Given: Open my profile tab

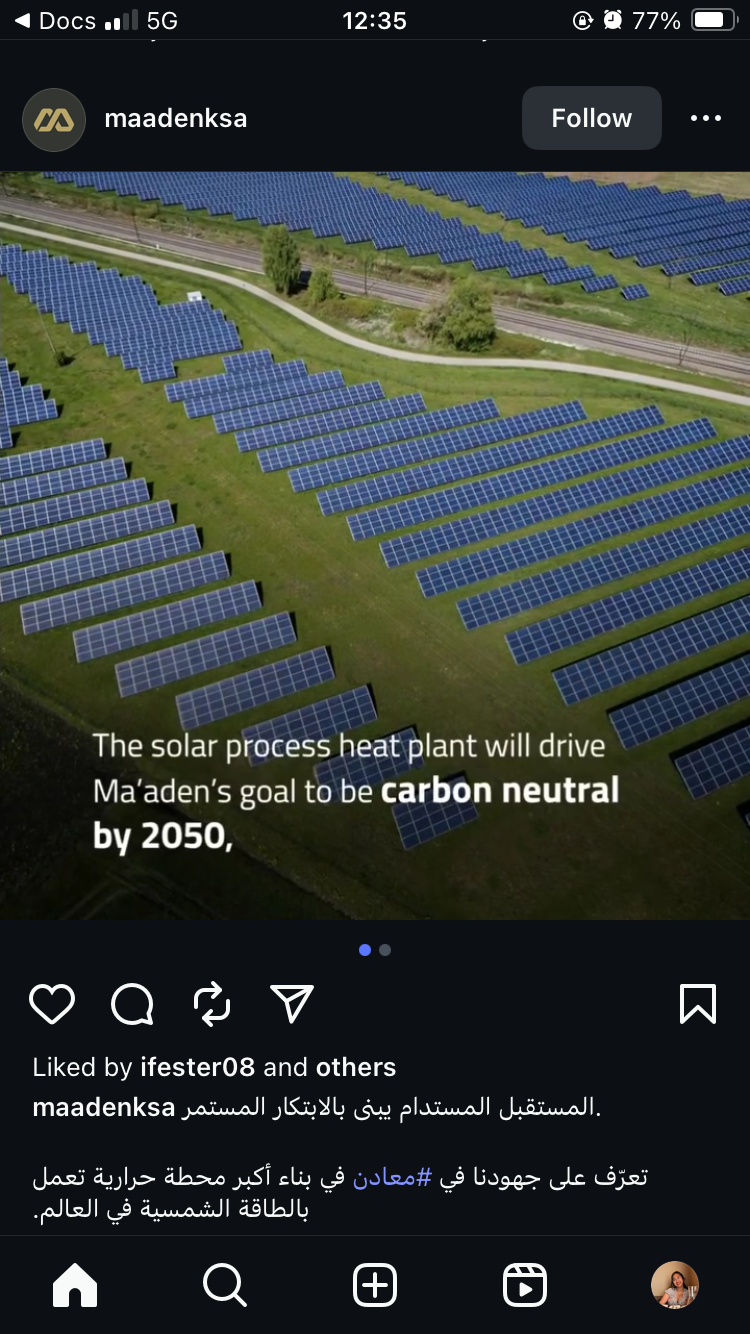Looking at the screenshot, I should [675, 1285].
